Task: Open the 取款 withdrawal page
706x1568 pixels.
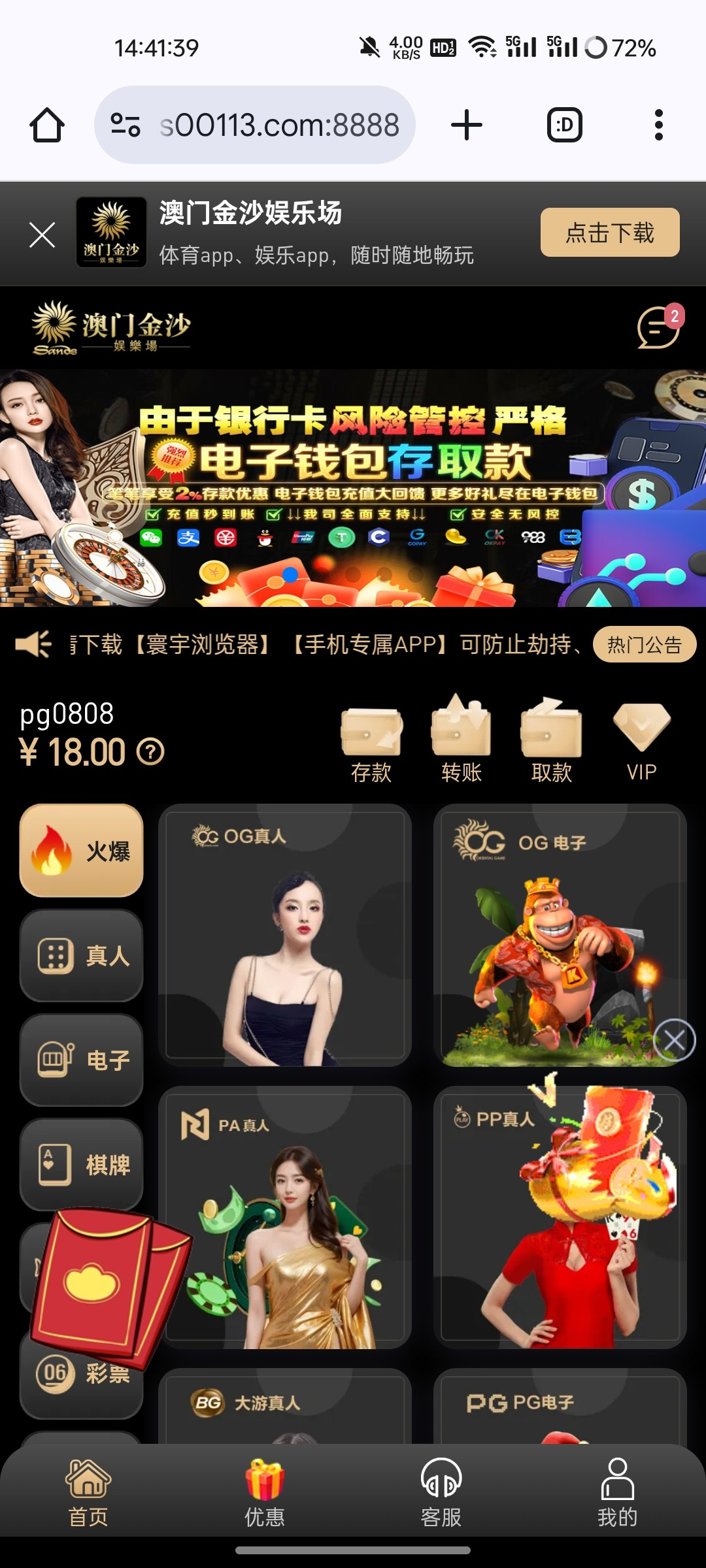Action: (x=551, y=740)
